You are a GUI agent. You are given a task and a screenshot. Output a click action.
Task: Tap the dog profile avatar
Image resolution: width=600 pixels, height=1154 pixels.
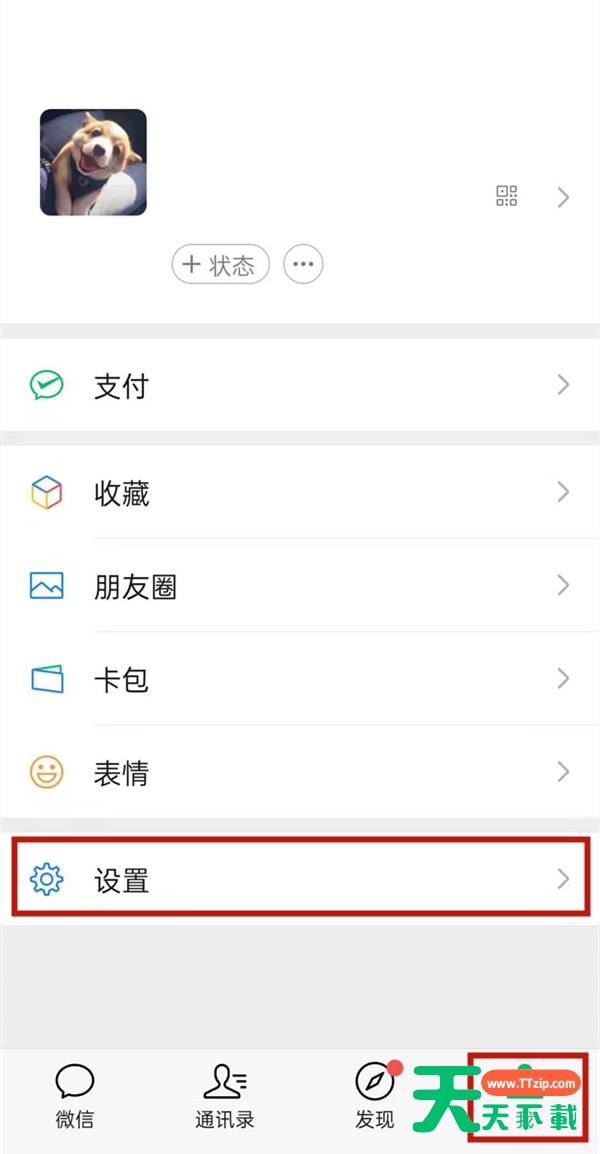(93, 162)
